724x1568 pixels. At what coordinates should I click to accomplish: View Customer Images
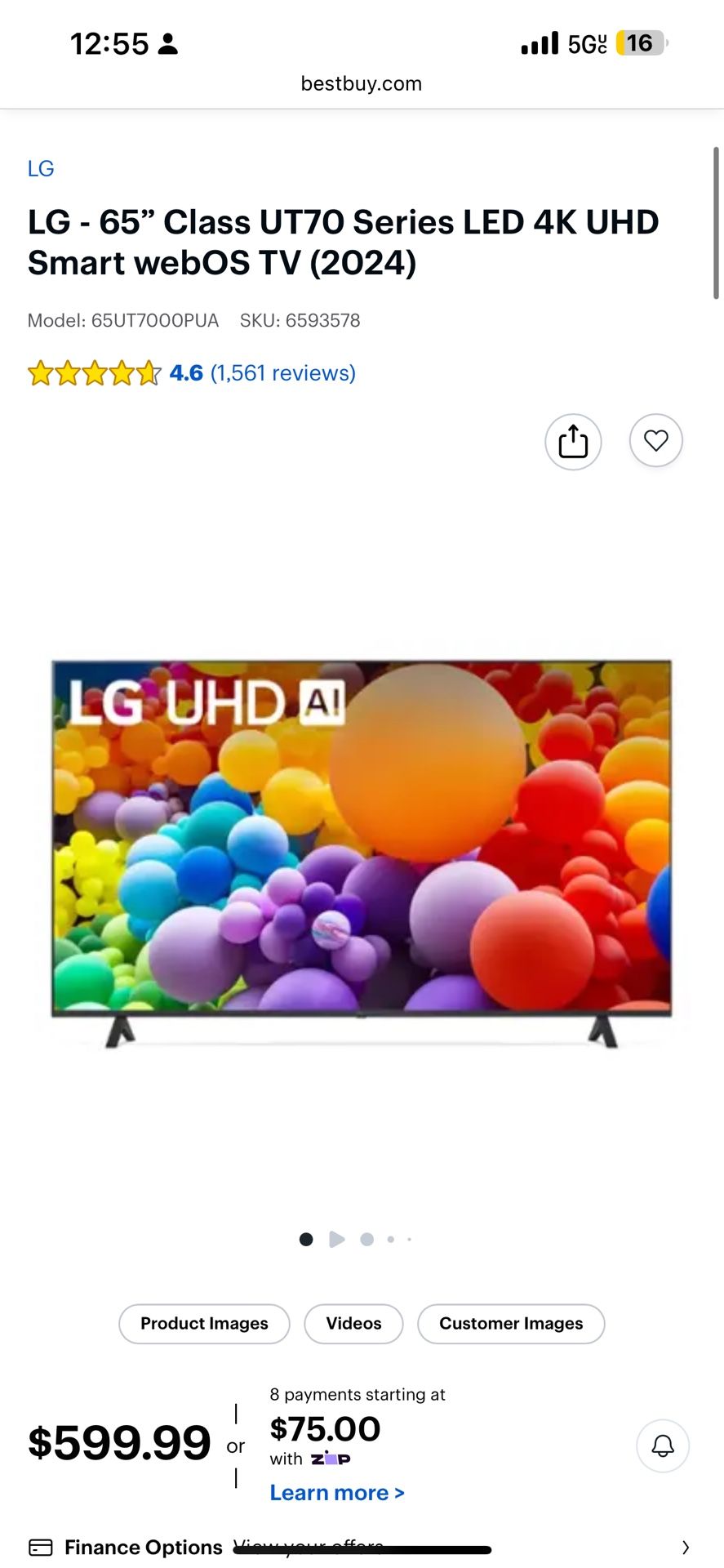click(x=511, y=1323)
